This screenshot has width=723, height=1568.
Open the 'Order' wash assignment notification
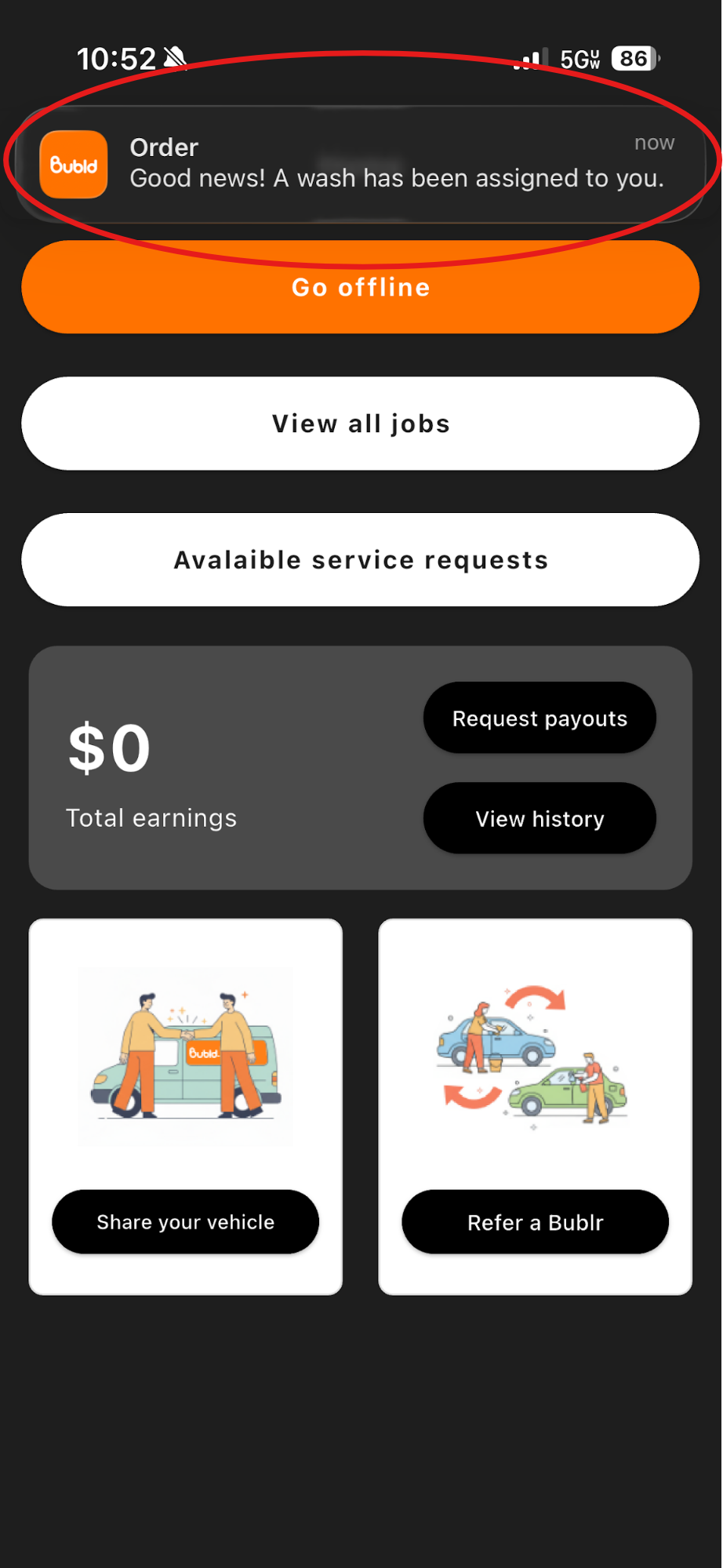point(361,165)
